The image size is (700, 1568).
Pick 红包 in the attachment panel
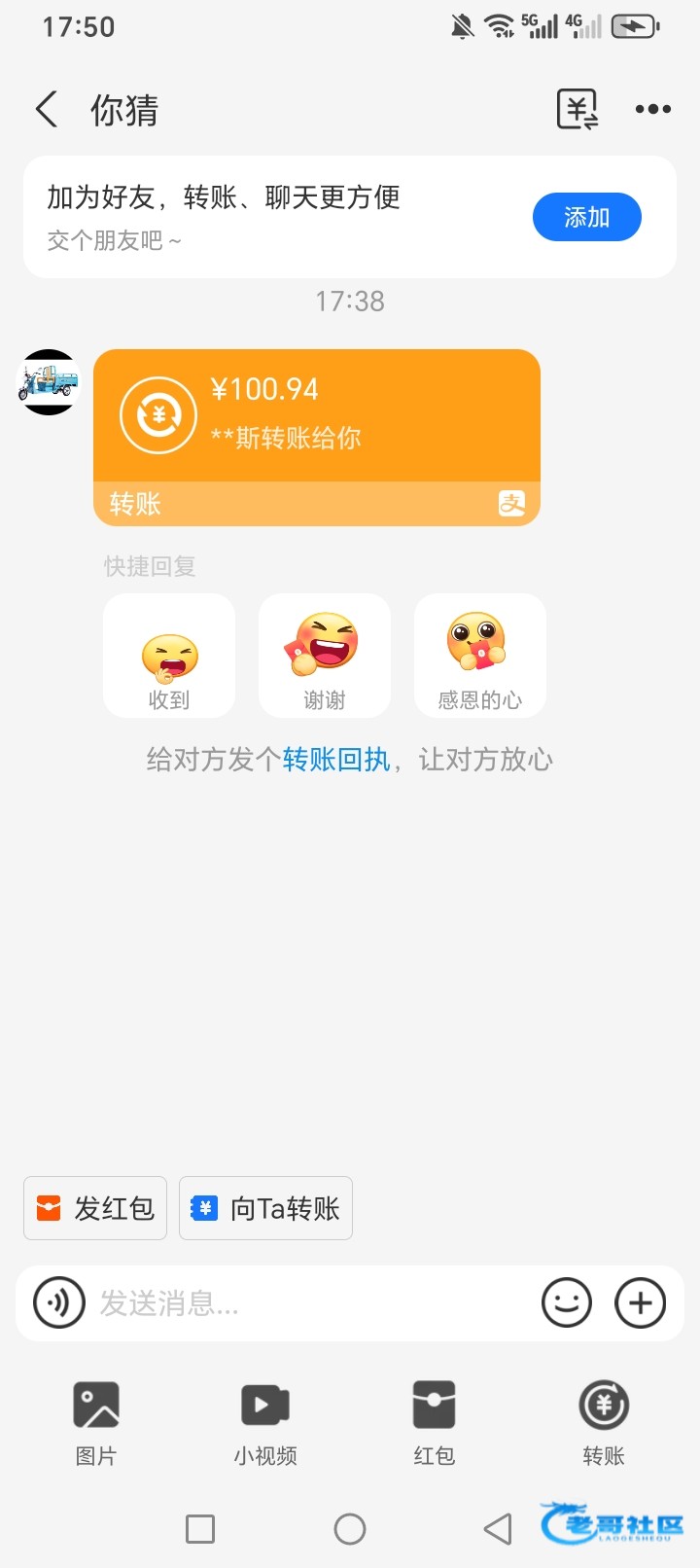point(434,1420)
